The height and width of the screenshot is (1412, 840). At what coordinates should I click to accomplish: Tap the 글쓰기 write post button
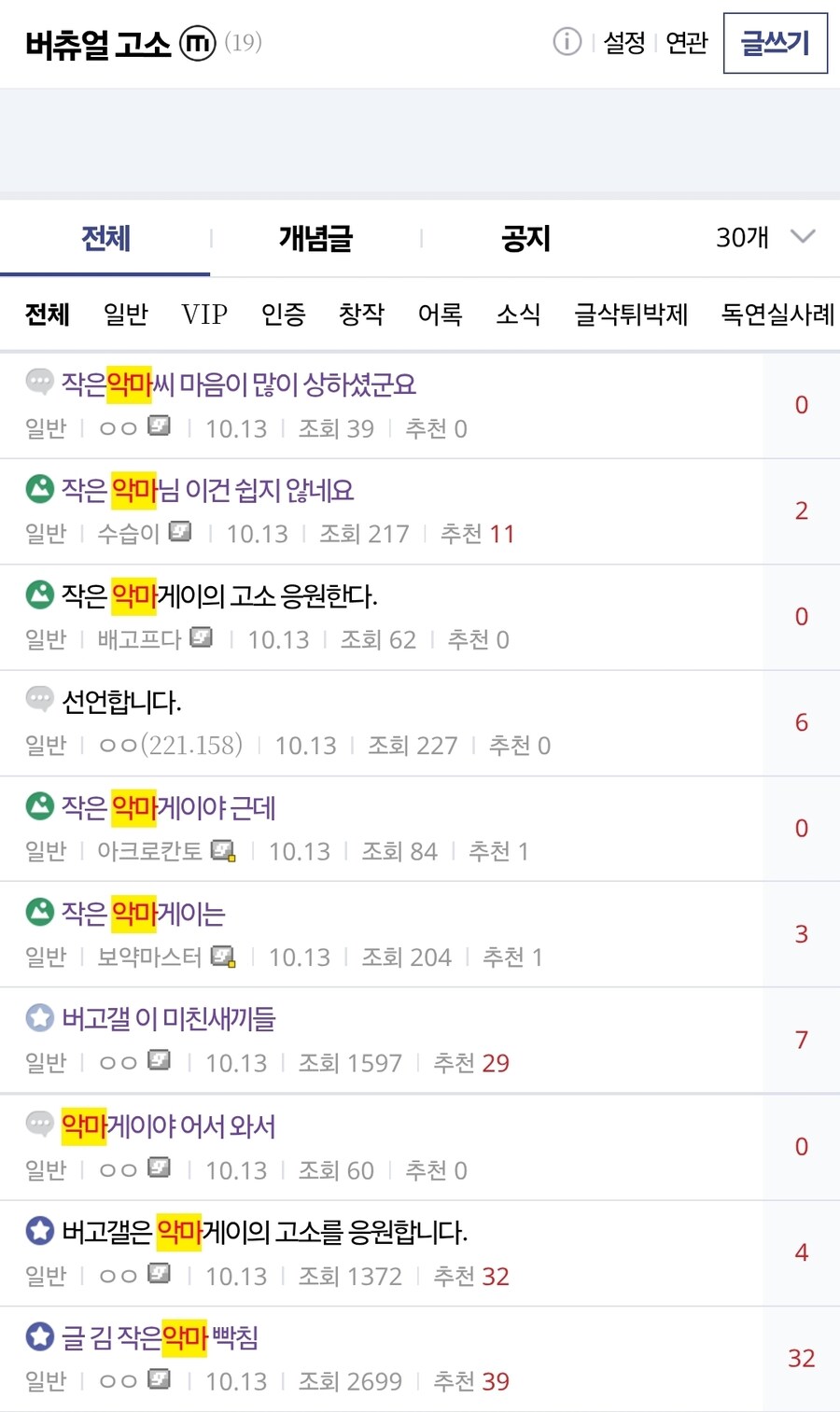click(x=775, y=43)
